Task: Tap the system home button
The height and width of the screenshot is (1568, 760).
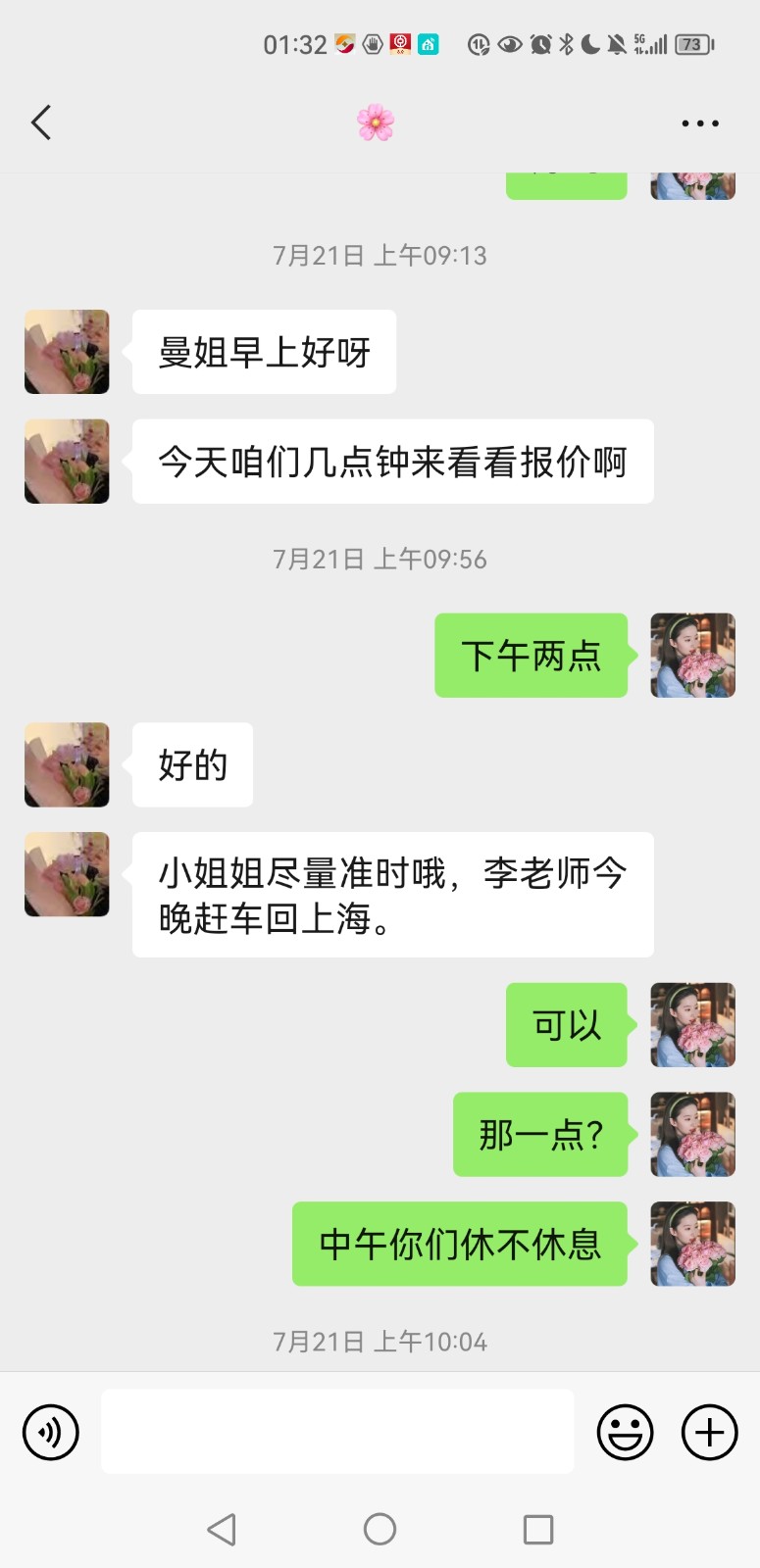Action: tap(380, 1529)
